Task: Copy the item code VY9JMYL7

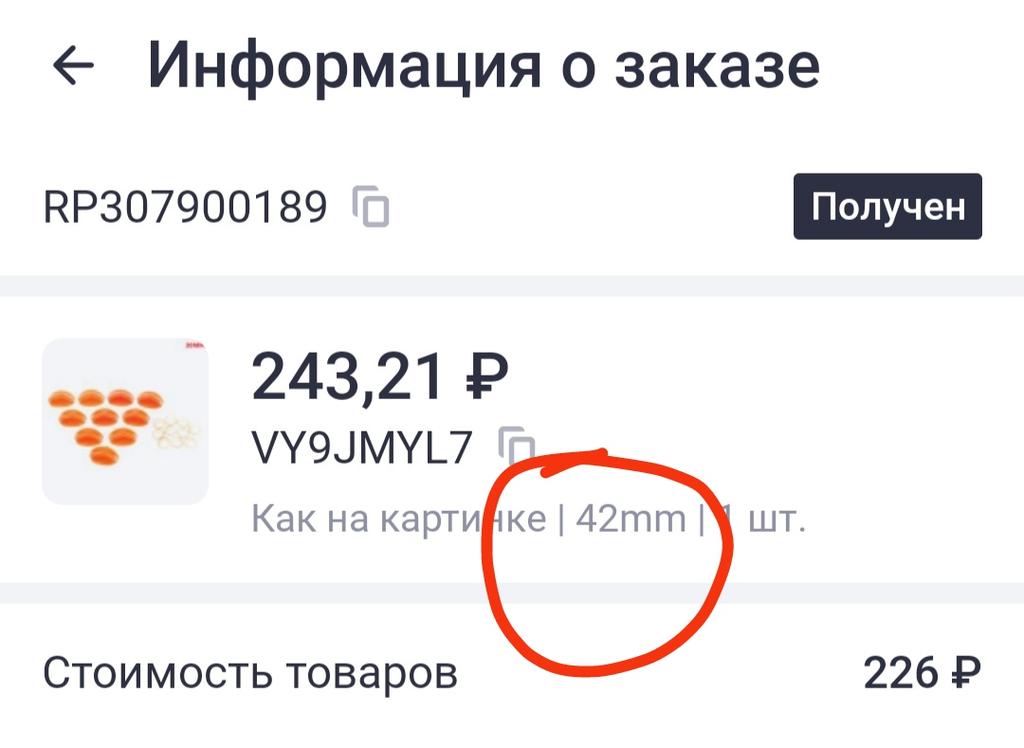Action: coord(517,445)
